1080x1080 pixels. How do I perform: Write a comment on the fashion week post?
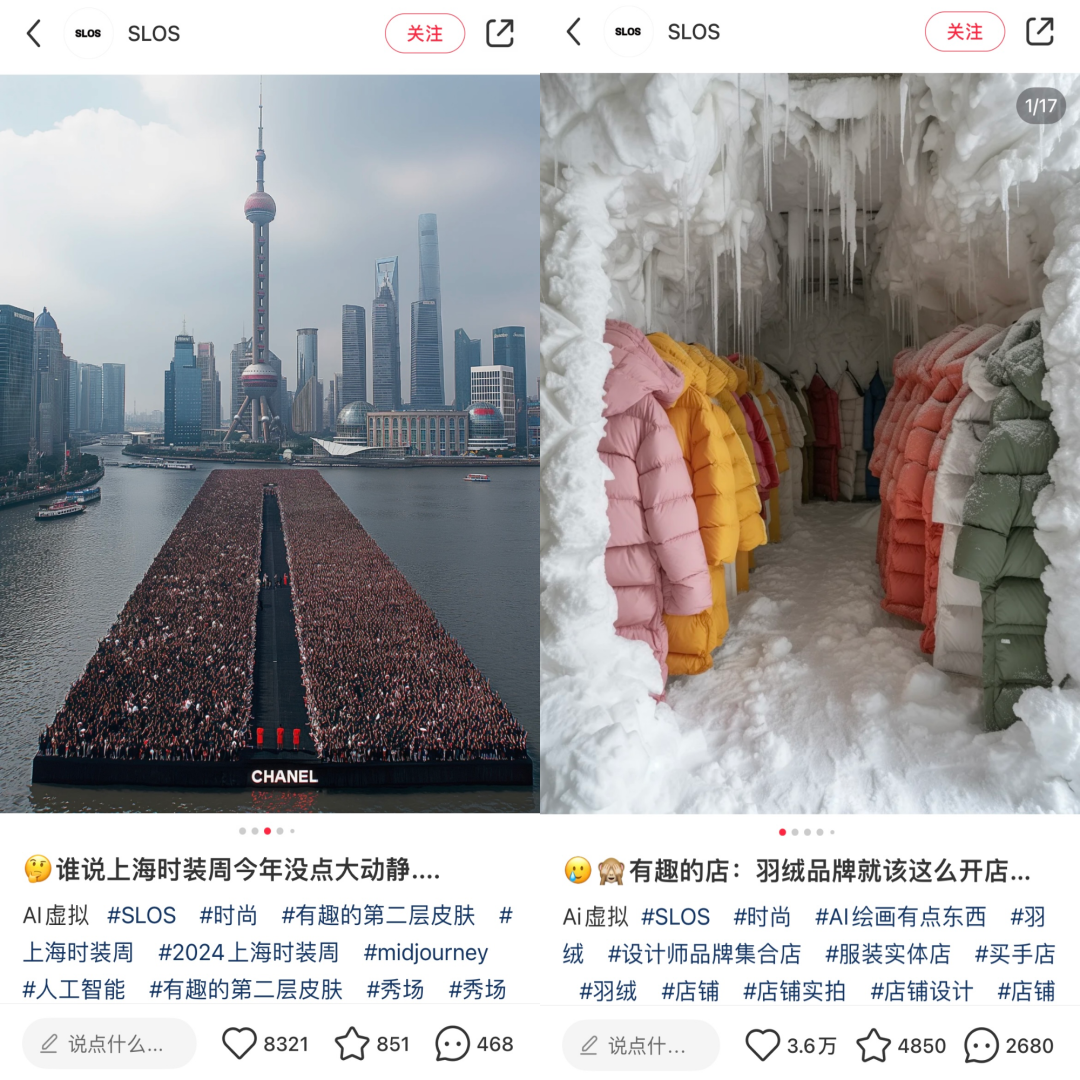pyautogui.click(x=110, y=1044)
